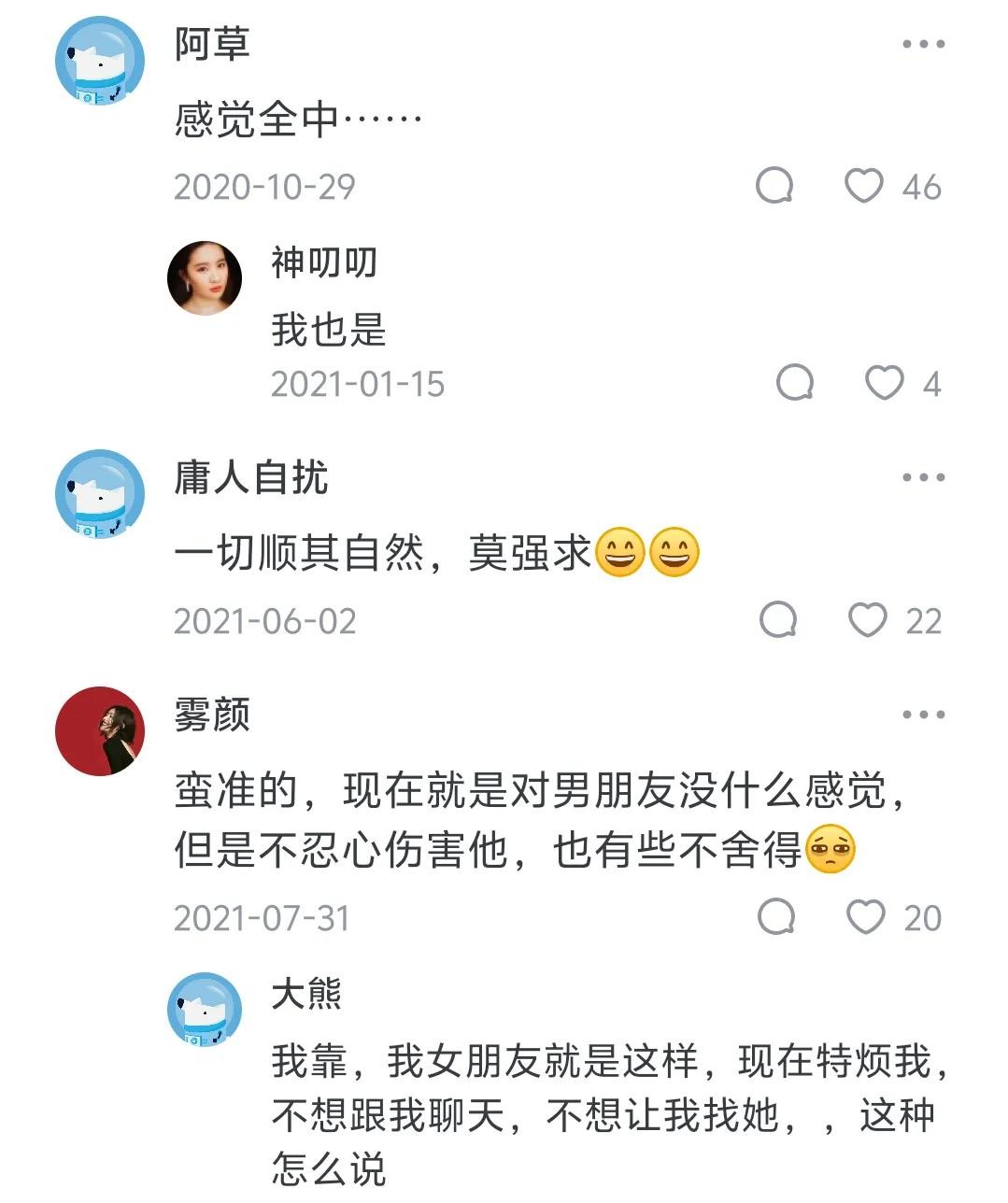Image resolution: width=1008 pixels, height=1203 pixels.
Task: Like 庸人自扰's comment
Action: pyautogui.click(x=867, y=620)
